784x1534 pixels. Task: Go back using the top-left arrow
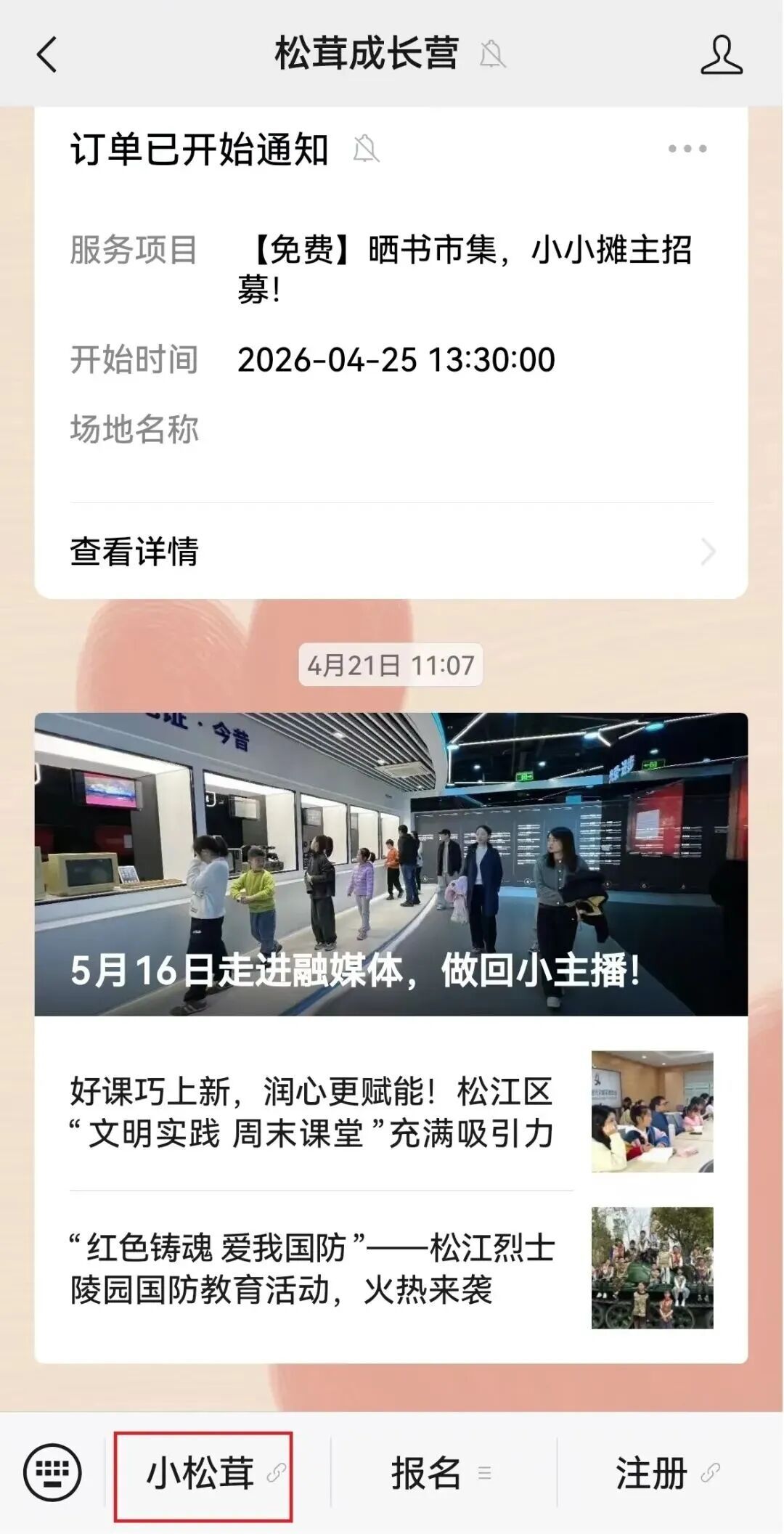[x=46, y=54]
